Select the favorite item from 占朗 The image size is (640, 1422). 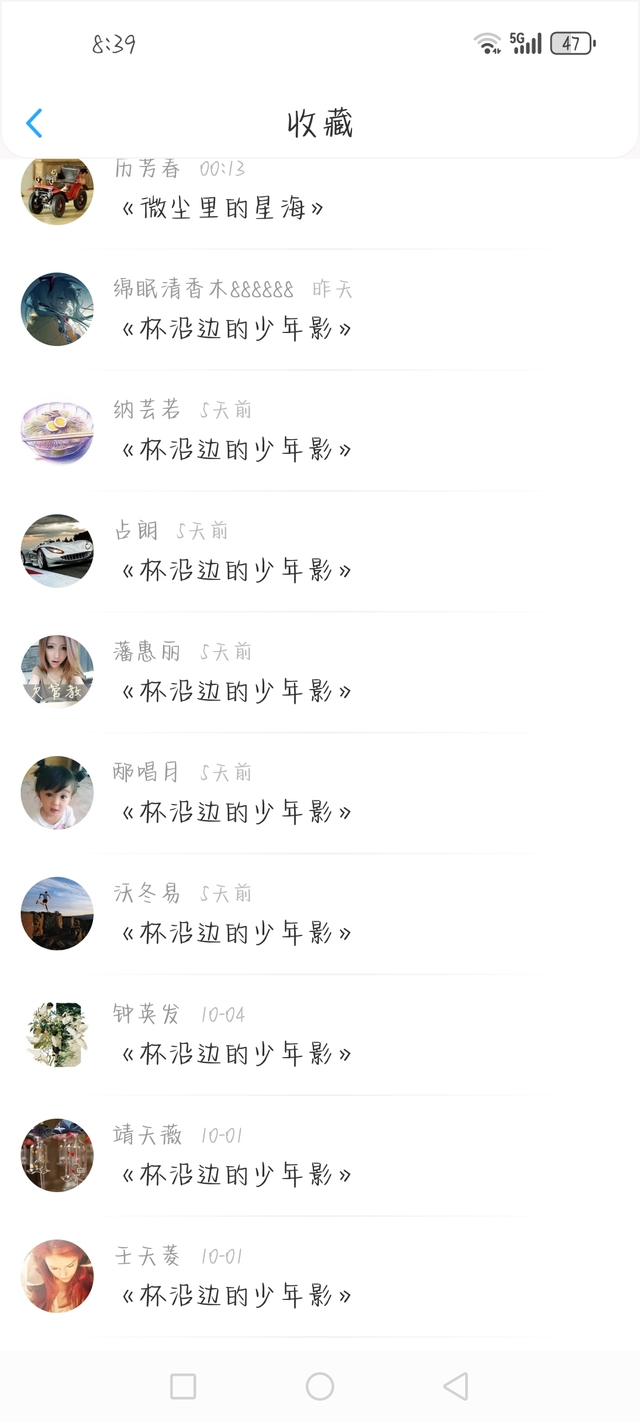point(236,571)
